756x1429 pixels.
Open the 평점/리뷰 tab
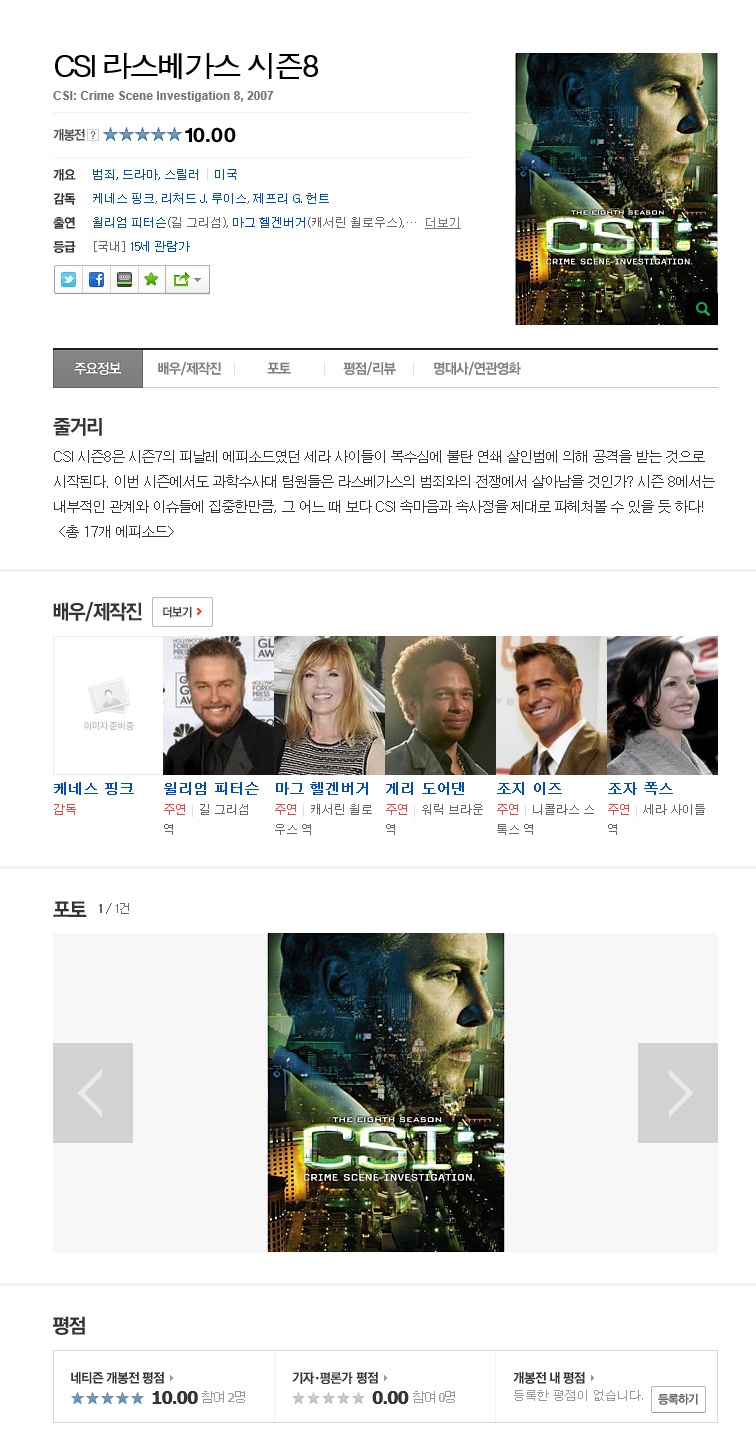[x=369, y=368]
